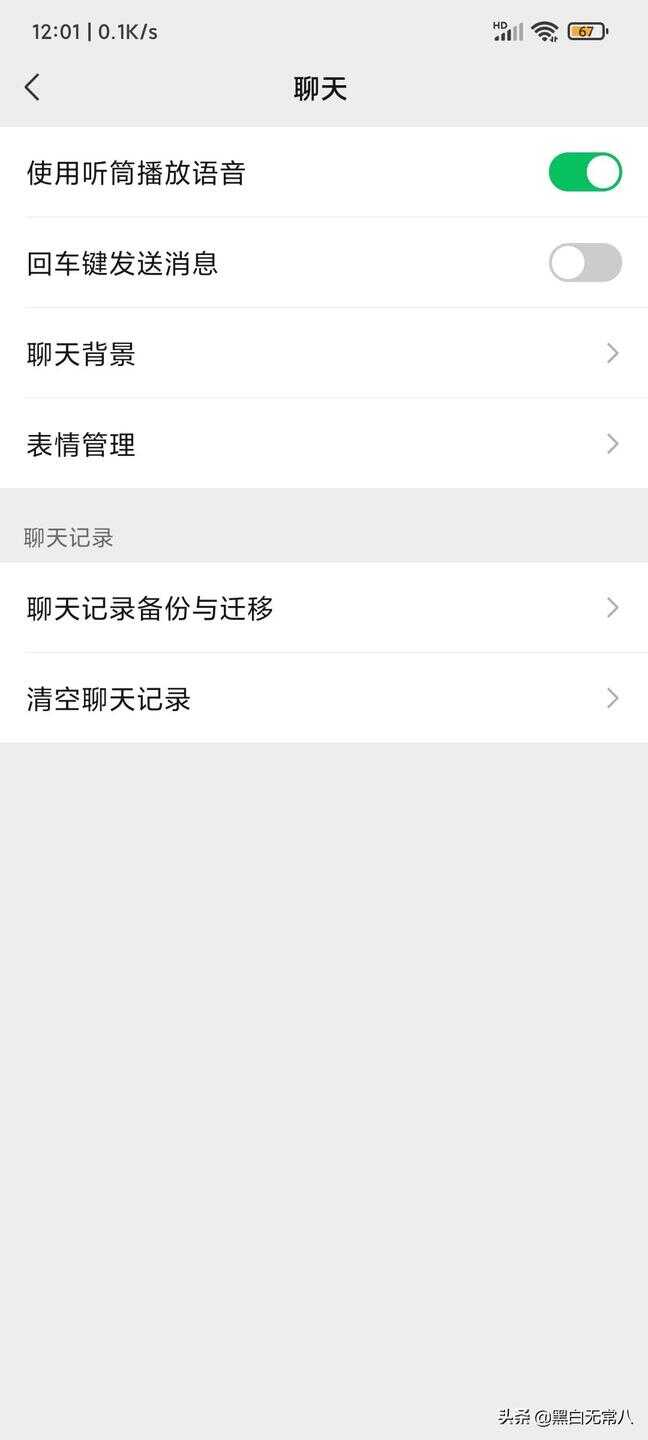The width and height of the screenshot is (648, 1440).
Task: Select 清空聊天记录
Action: 323,698
